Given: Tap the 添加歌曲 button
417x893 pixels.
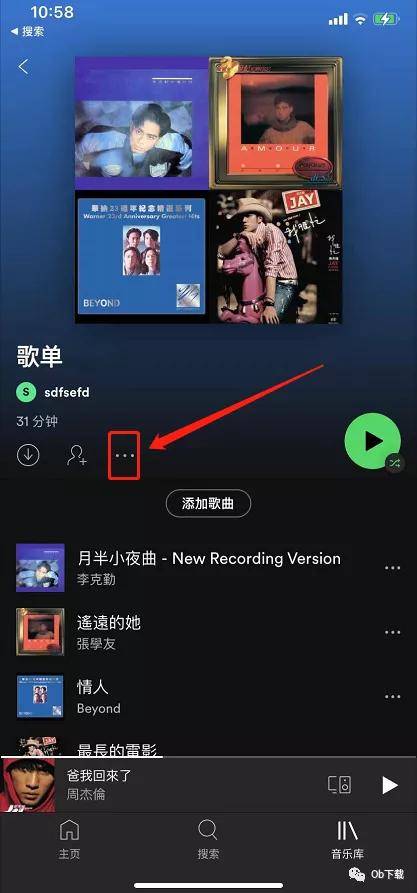Looking at the screenshot, I should pyautogui.click(x=208, y=503).
